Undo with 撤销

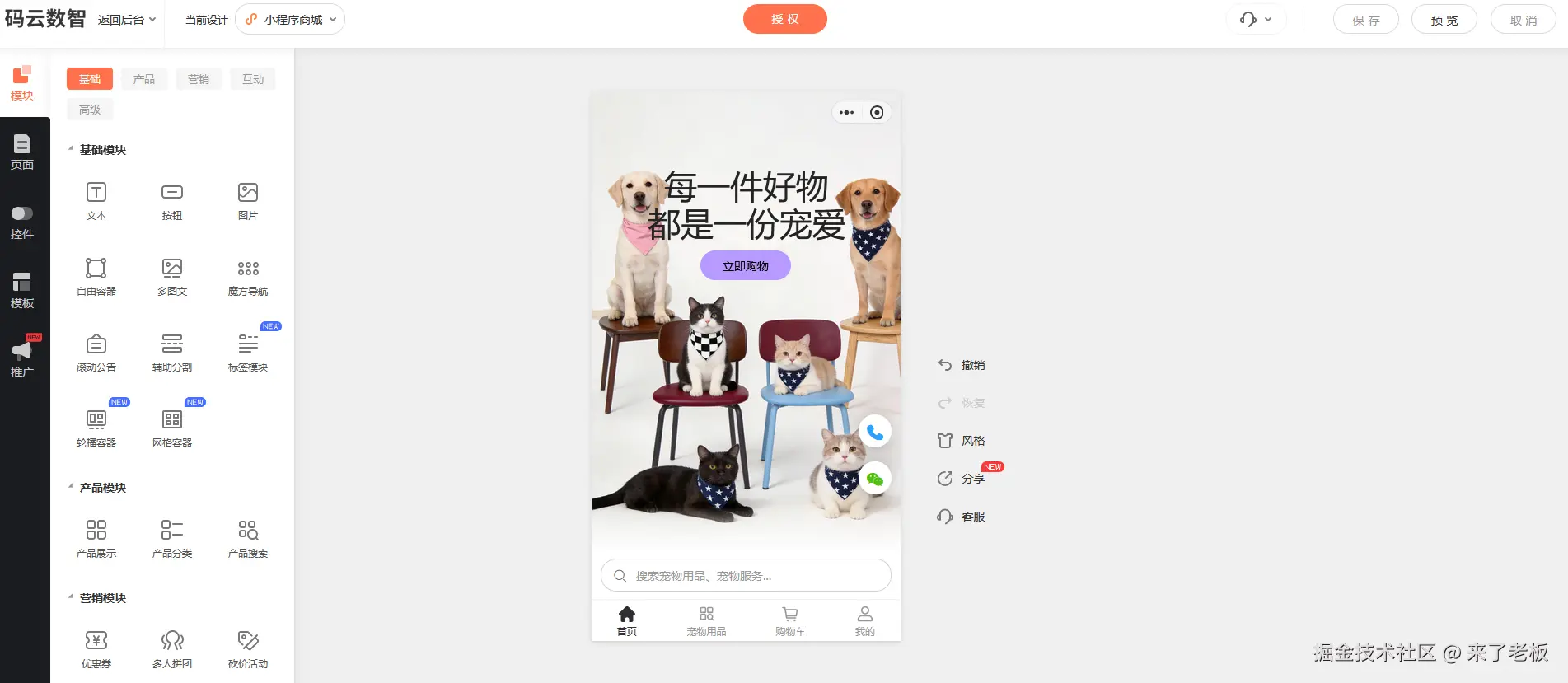(962, 365)
